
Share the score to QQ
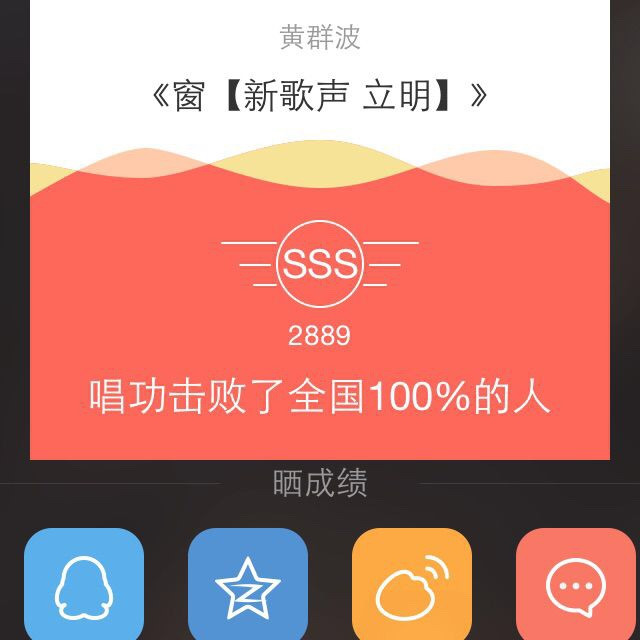point(84,584)
